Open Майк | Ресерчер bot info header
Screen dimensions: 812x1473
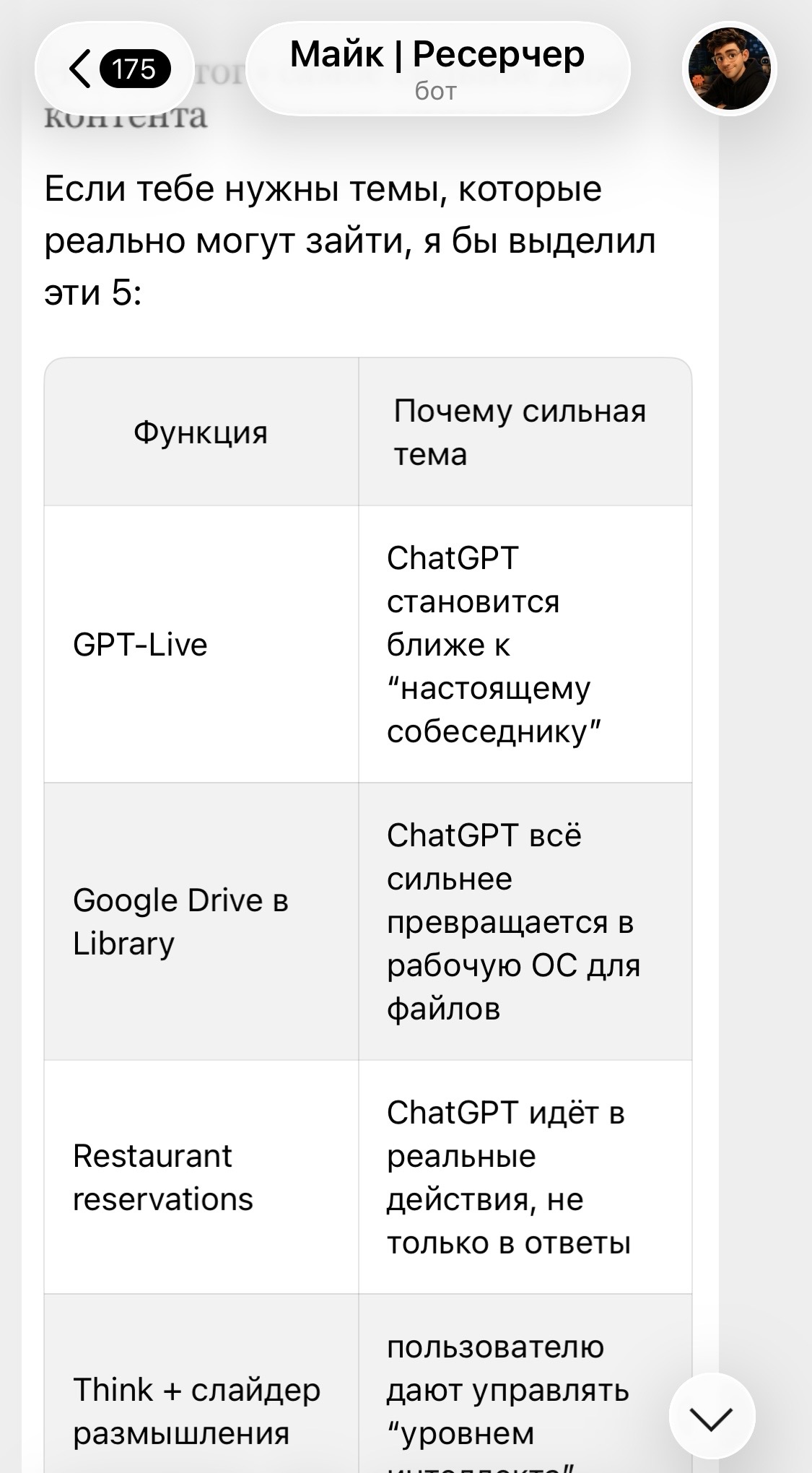pyautogui.click(x=437, y=69)
